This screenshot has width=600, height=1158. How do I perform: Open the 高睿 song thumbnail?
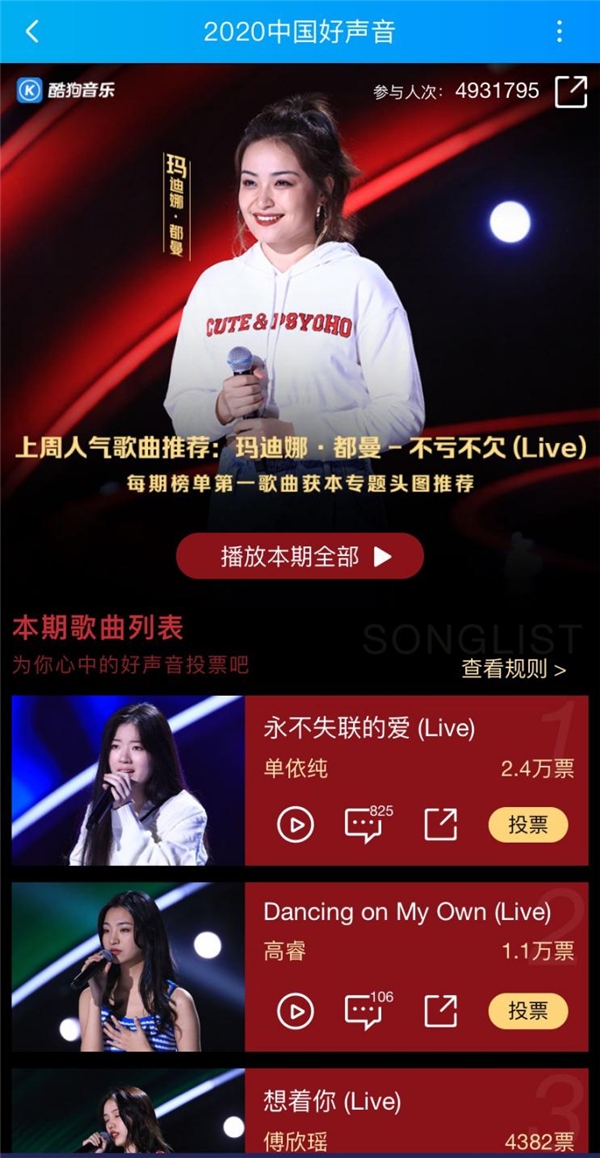(127, 967)
